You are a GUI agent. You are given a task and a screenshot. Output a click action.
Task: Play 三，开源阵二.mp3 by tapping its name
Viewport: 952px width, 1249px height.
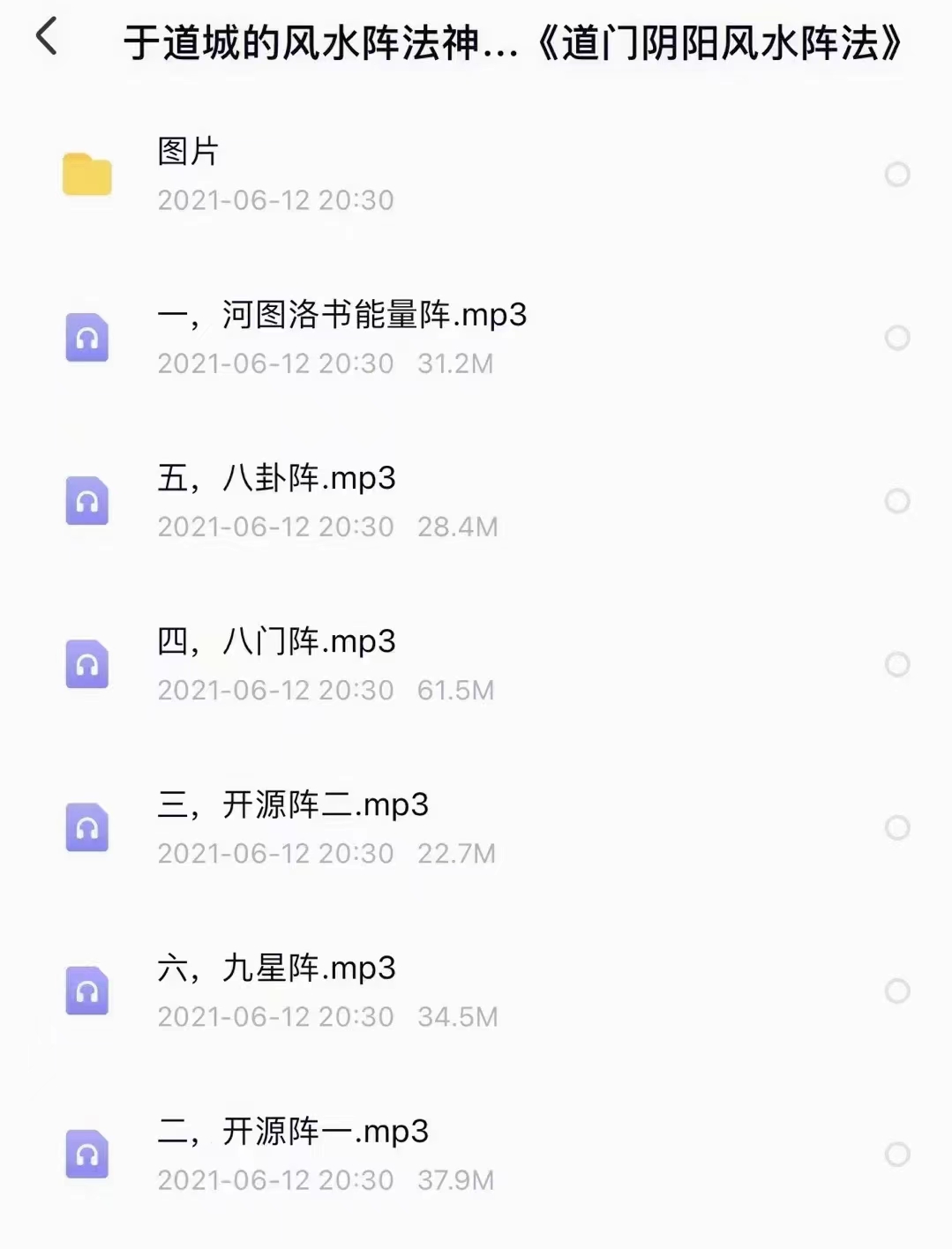[291, 805]
